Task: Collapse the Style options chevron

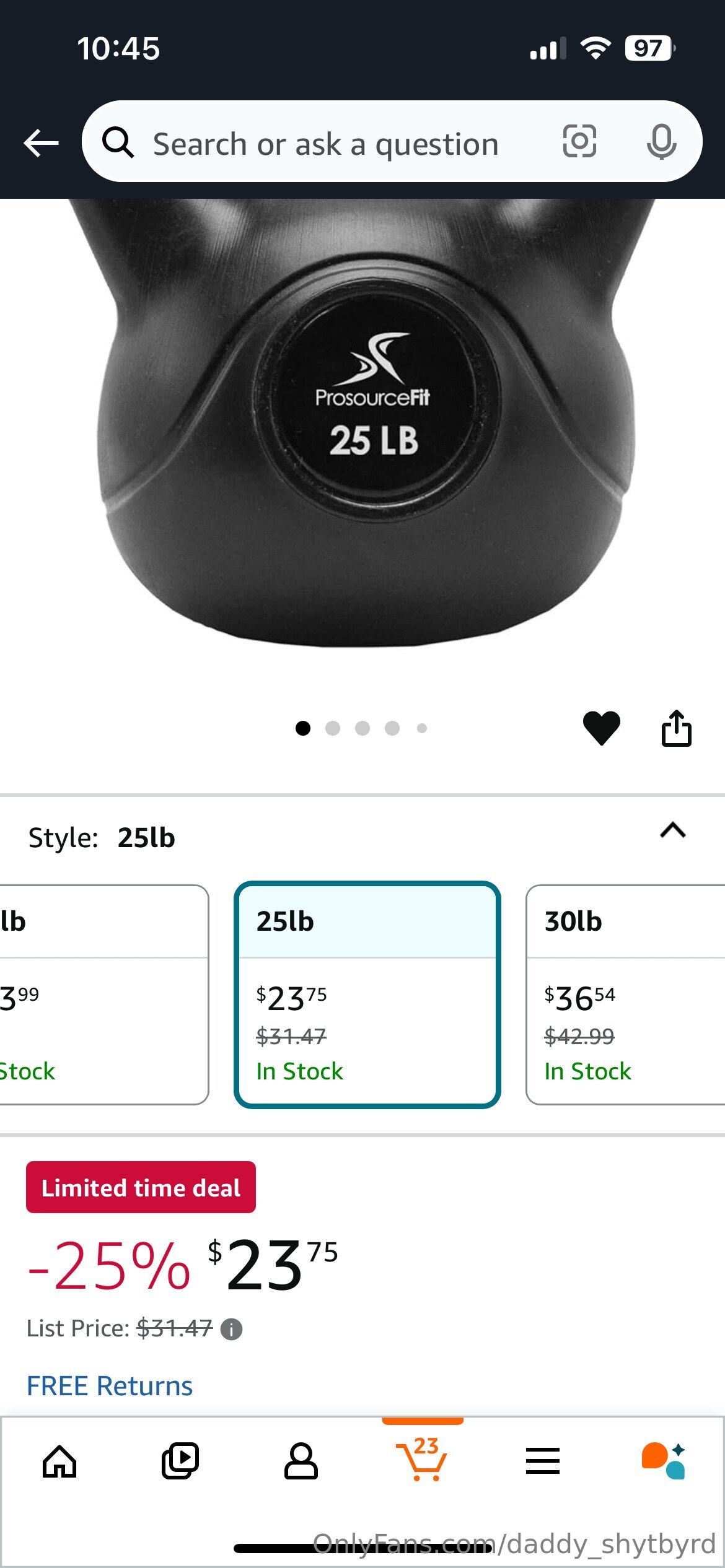Action: (x=672, y=830)
